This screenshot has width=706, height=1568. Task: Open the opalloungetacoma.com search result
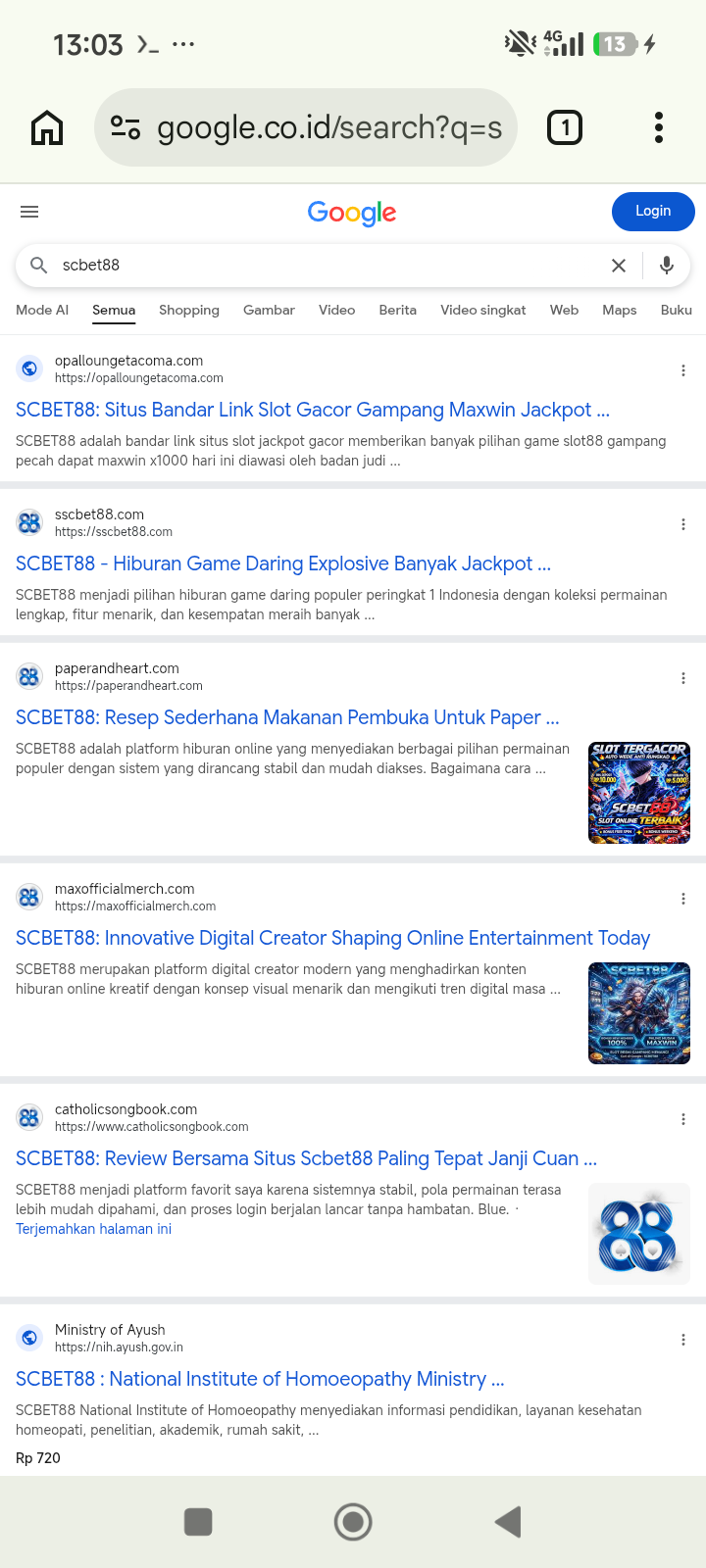[x=313, y=410]
